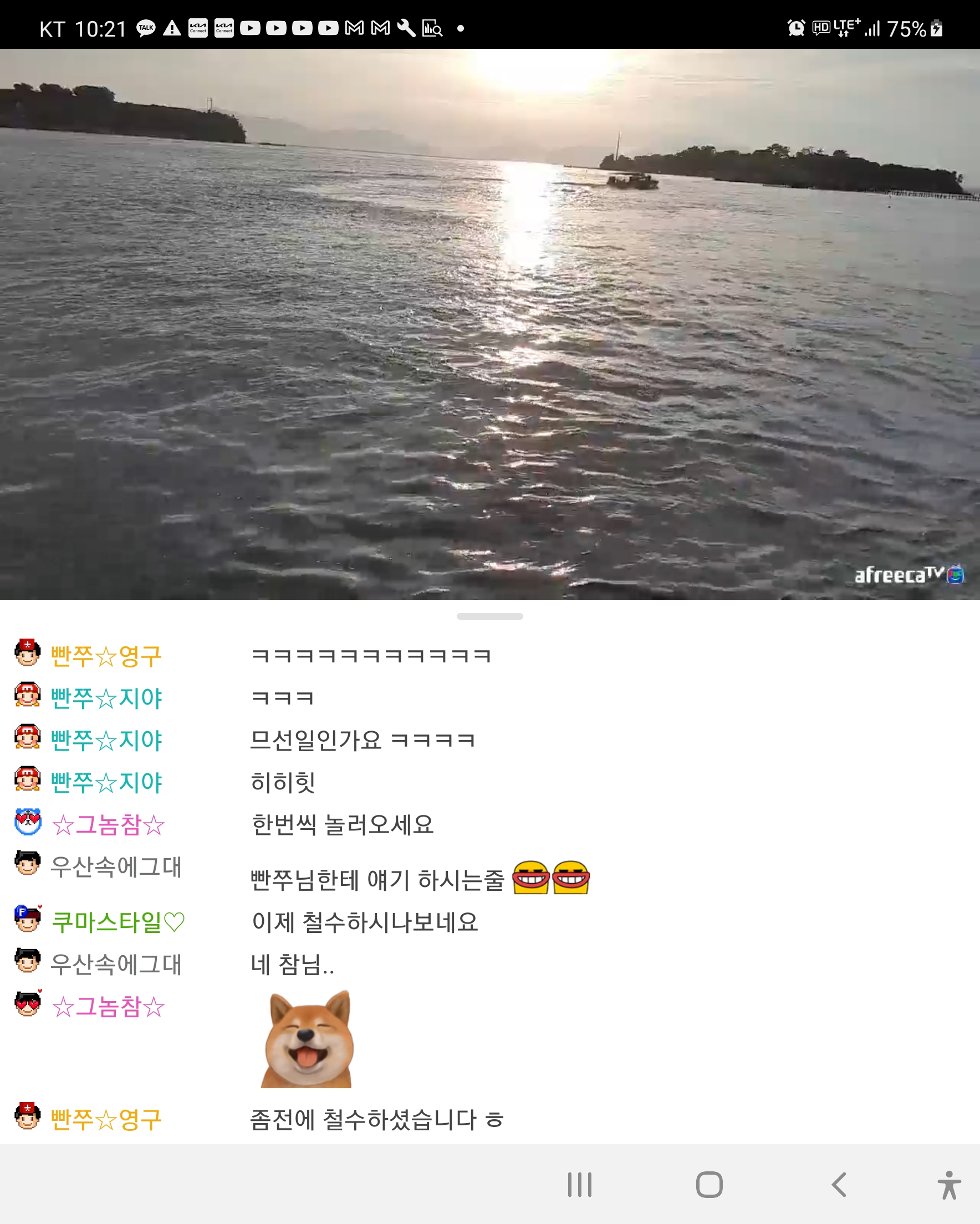Tap the chat panel drag handle
Viewport: 980px width, 1224px height.
click(x=489, y=616)
